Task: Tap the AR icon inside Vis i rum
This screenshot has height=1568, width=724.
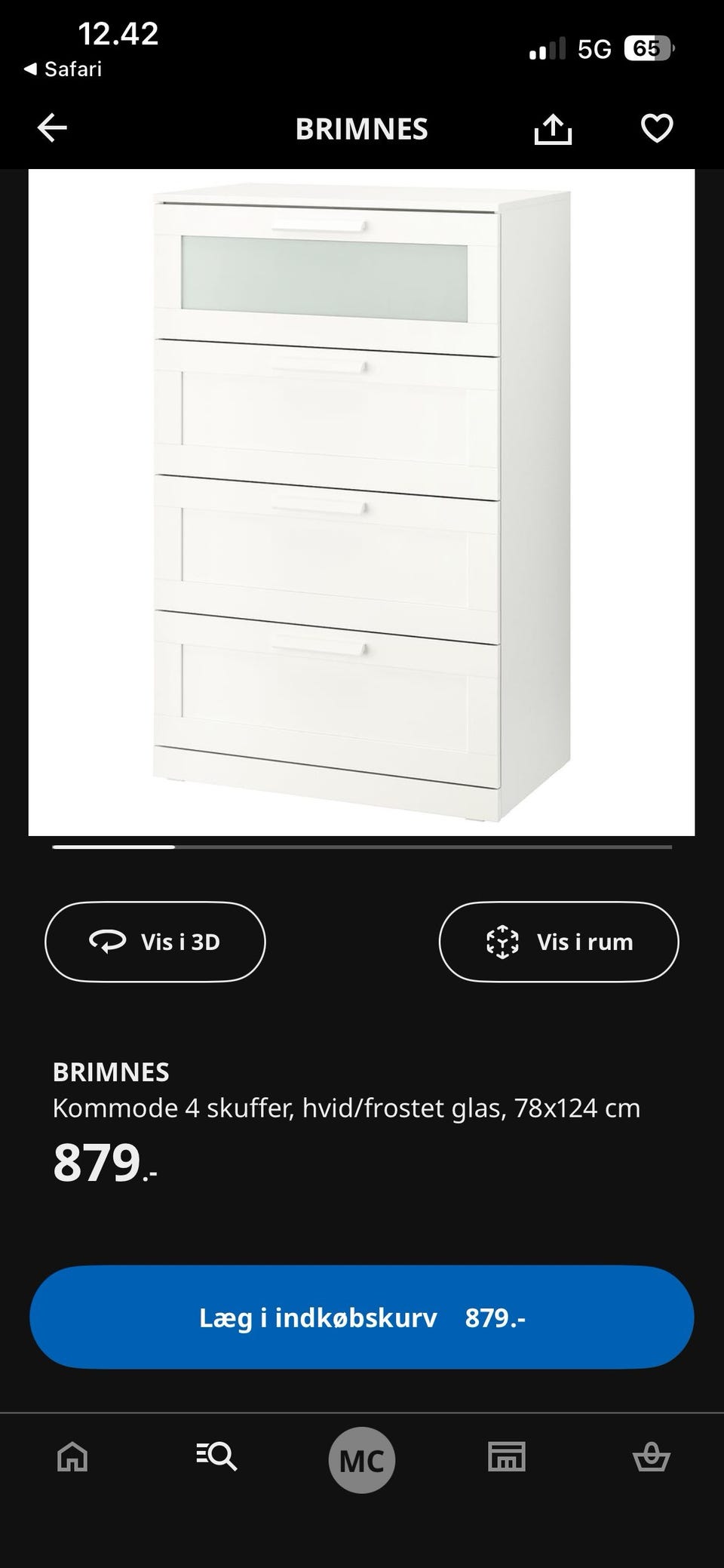Action: [504, 941]
